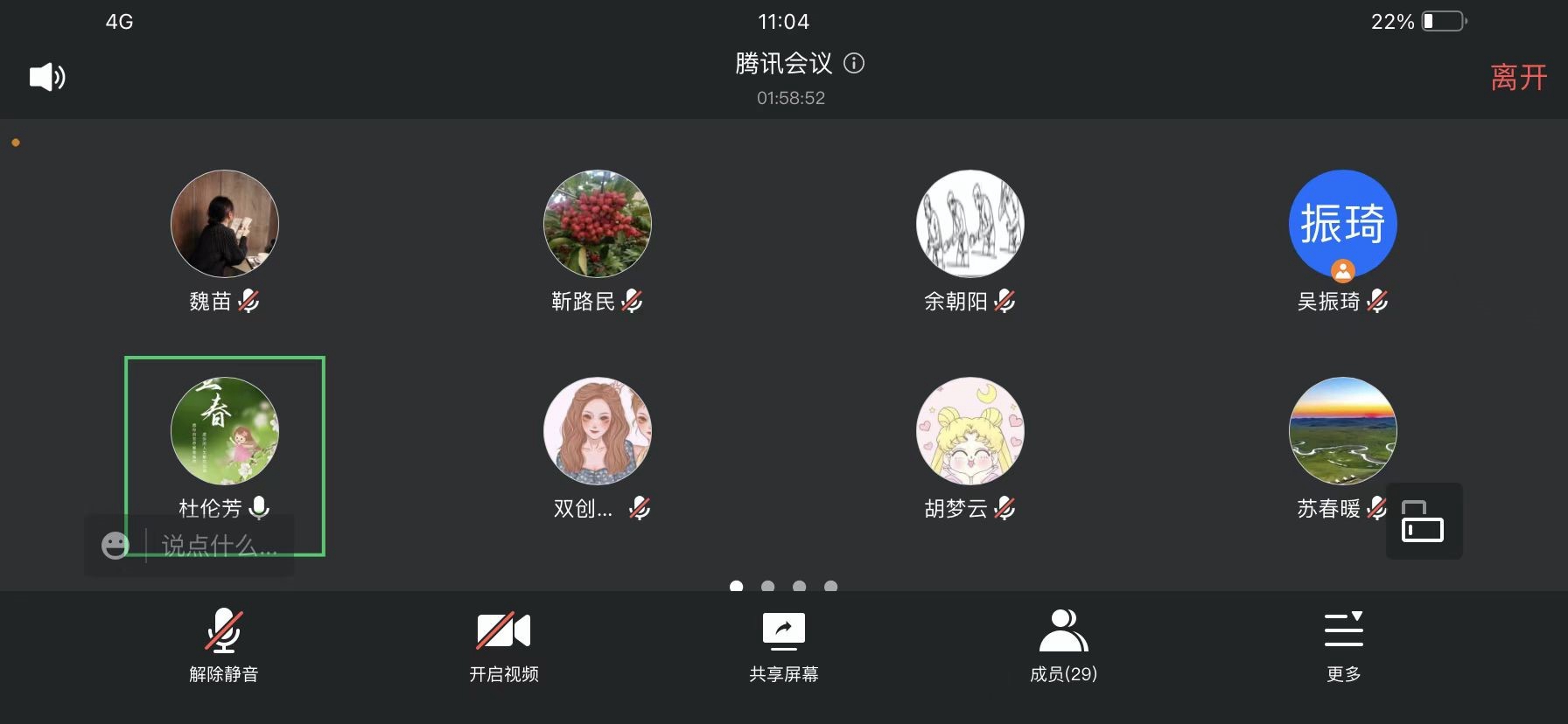This screenshot has height=724, width=1568.
Task: Select participant 苏春暖
Action: [x=1342, y=432]
